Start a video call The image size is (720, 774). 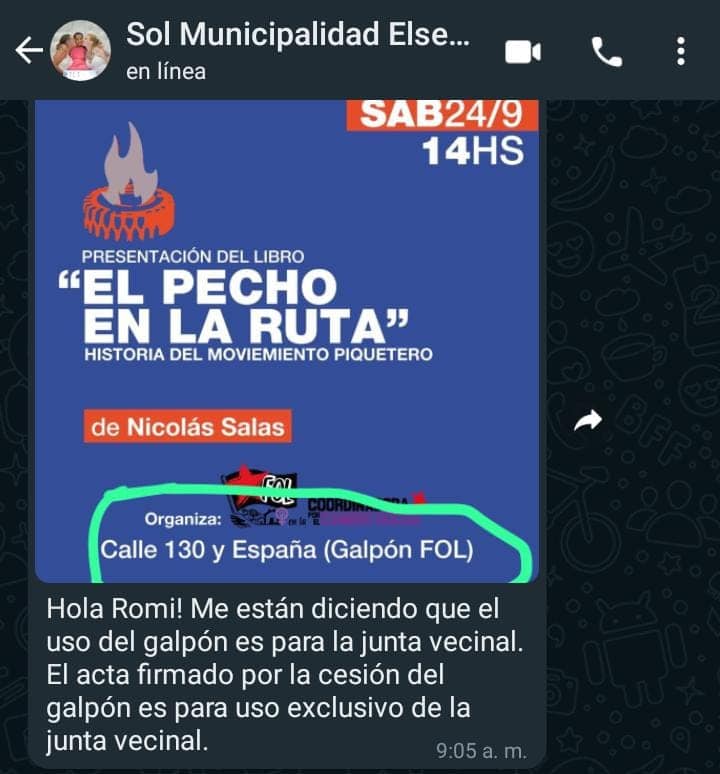tap(522, 51)
